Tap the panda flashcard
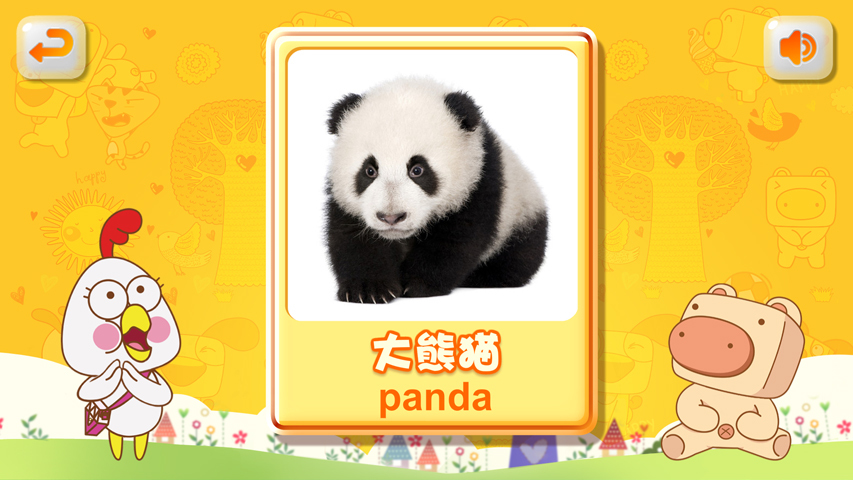853x480 pixels. [x=431, y=230]
